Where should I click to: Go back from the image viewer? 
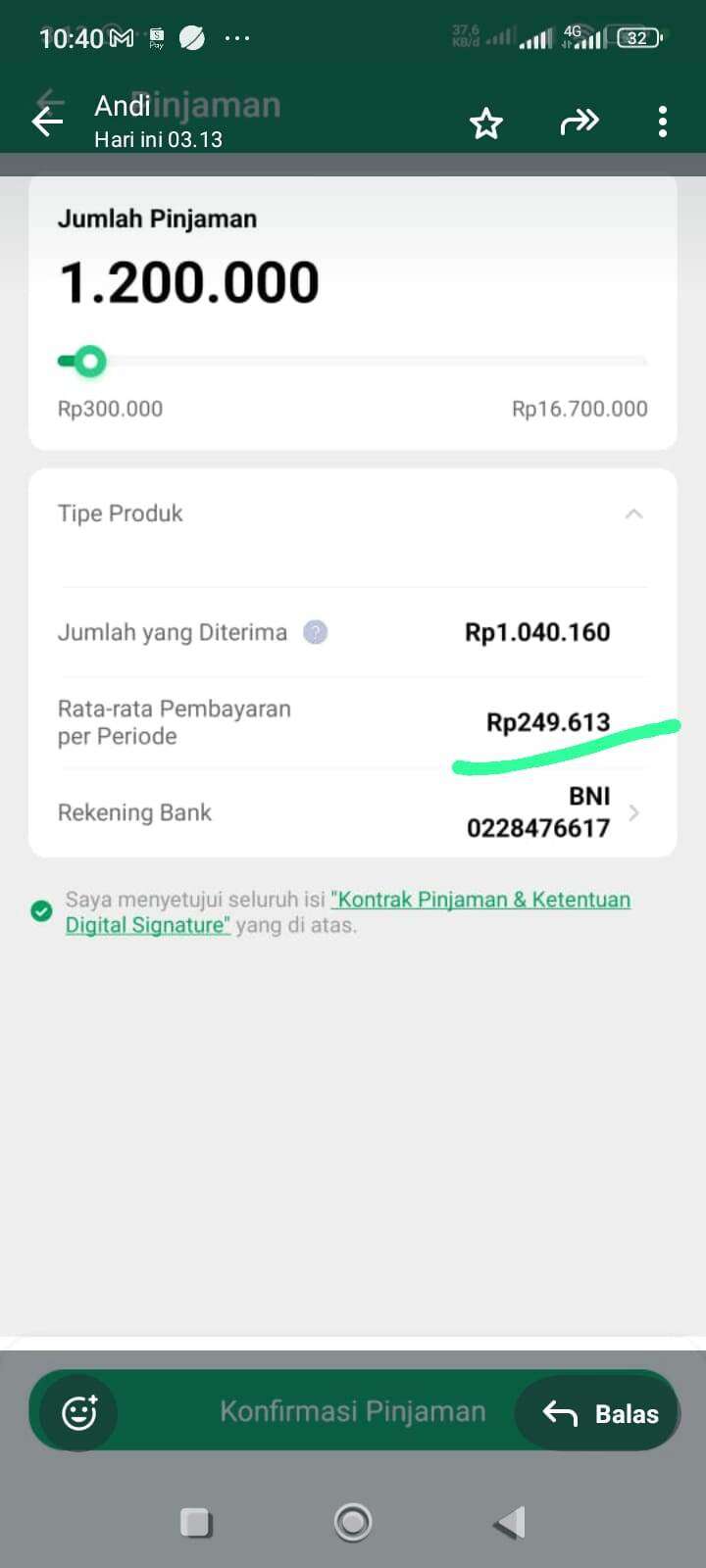pyautogui.click(x=47, y=122)
